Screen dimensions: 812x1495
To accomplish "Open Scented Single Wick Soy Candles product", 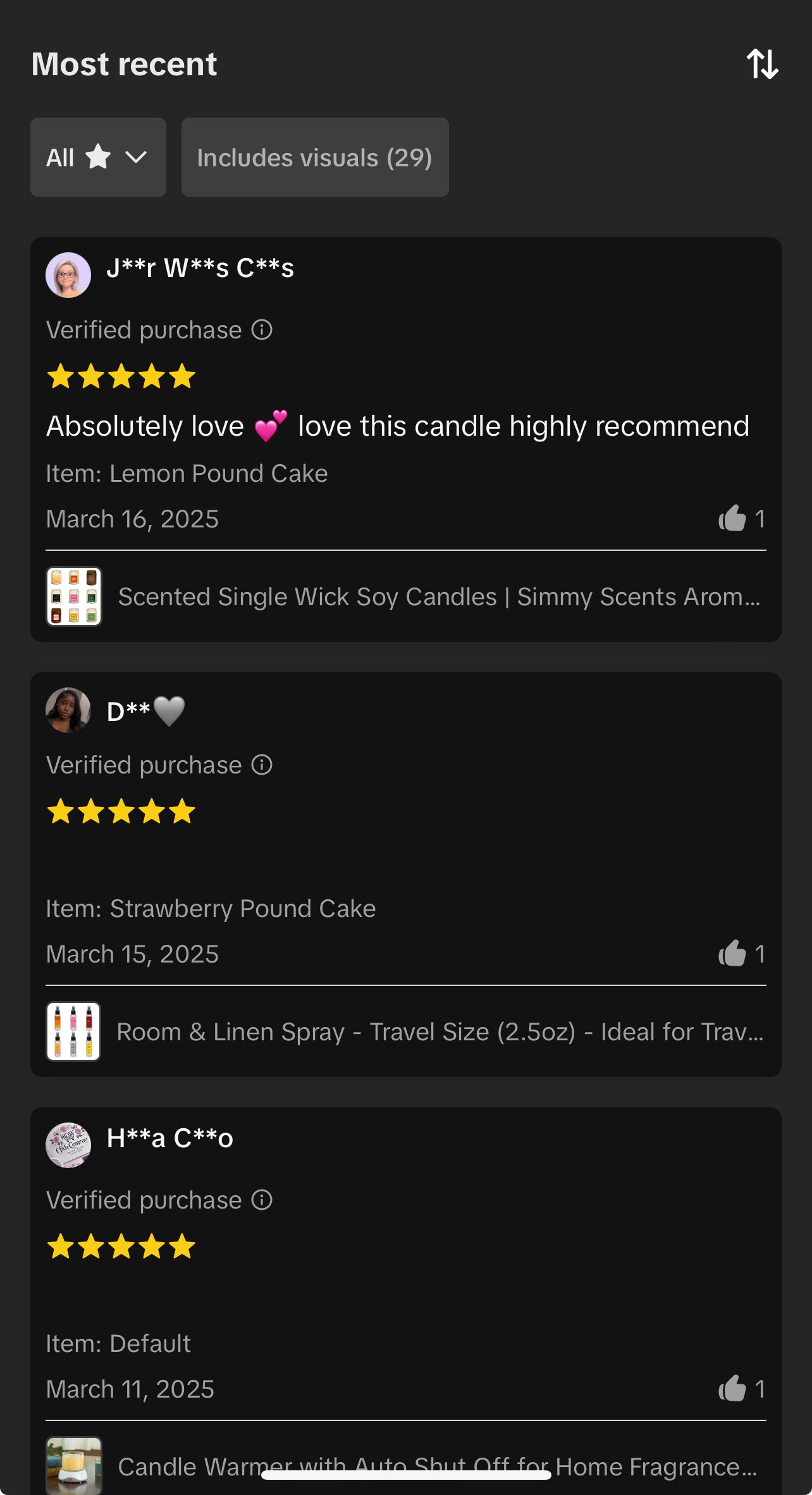I will pyautogui.click(x=406, y=596).
